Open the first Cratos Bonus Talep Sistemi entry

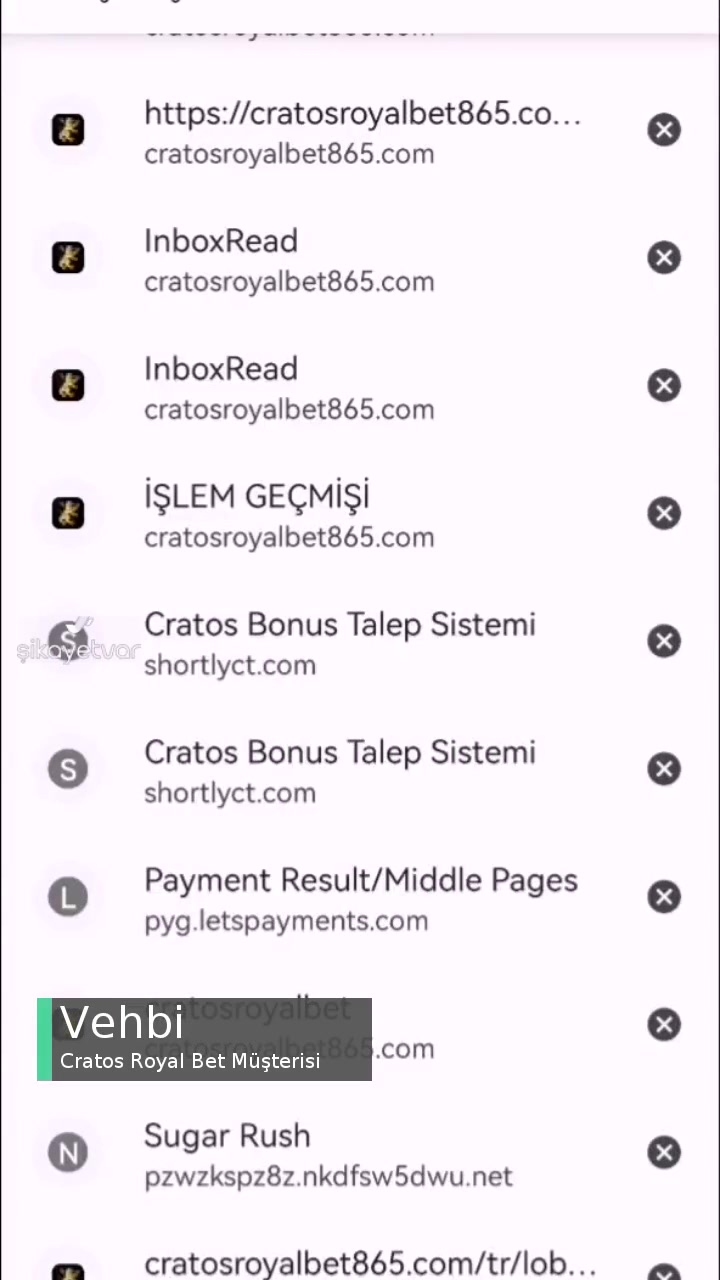tap(340, 641)
